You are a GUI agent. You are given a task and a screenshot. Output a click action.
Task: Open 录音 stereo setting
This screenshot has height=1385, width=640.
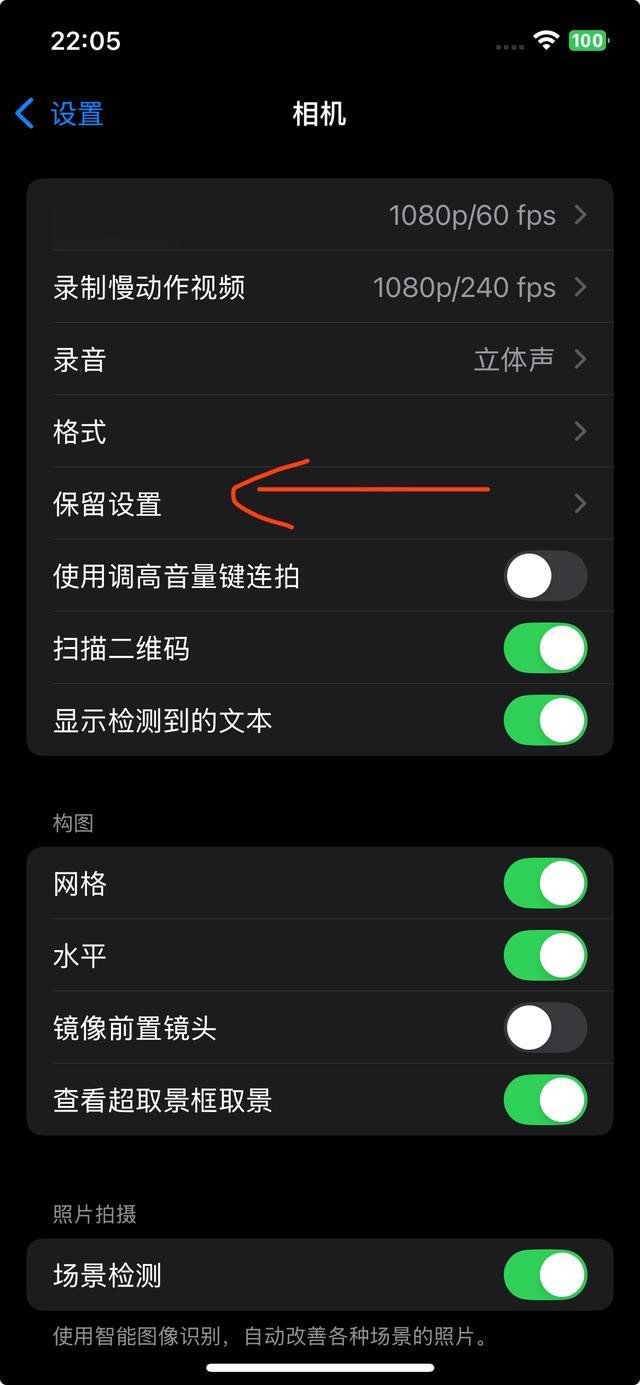pyautogui.click(x=320, y=359)
